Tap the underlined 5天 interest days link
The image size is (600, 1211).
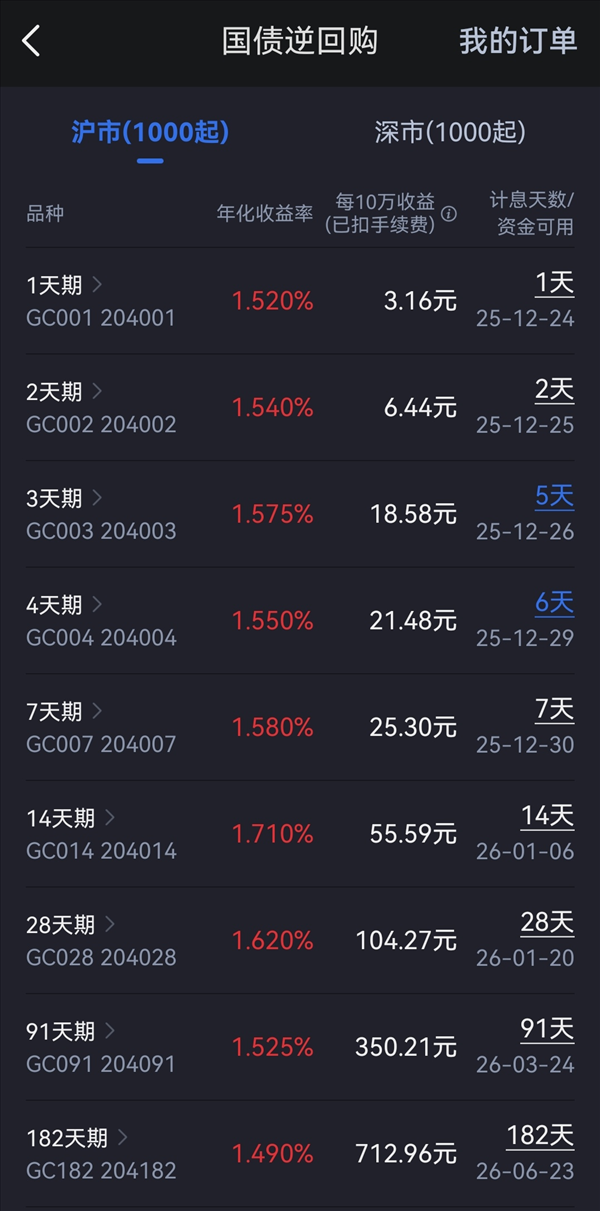click(554, 497)
